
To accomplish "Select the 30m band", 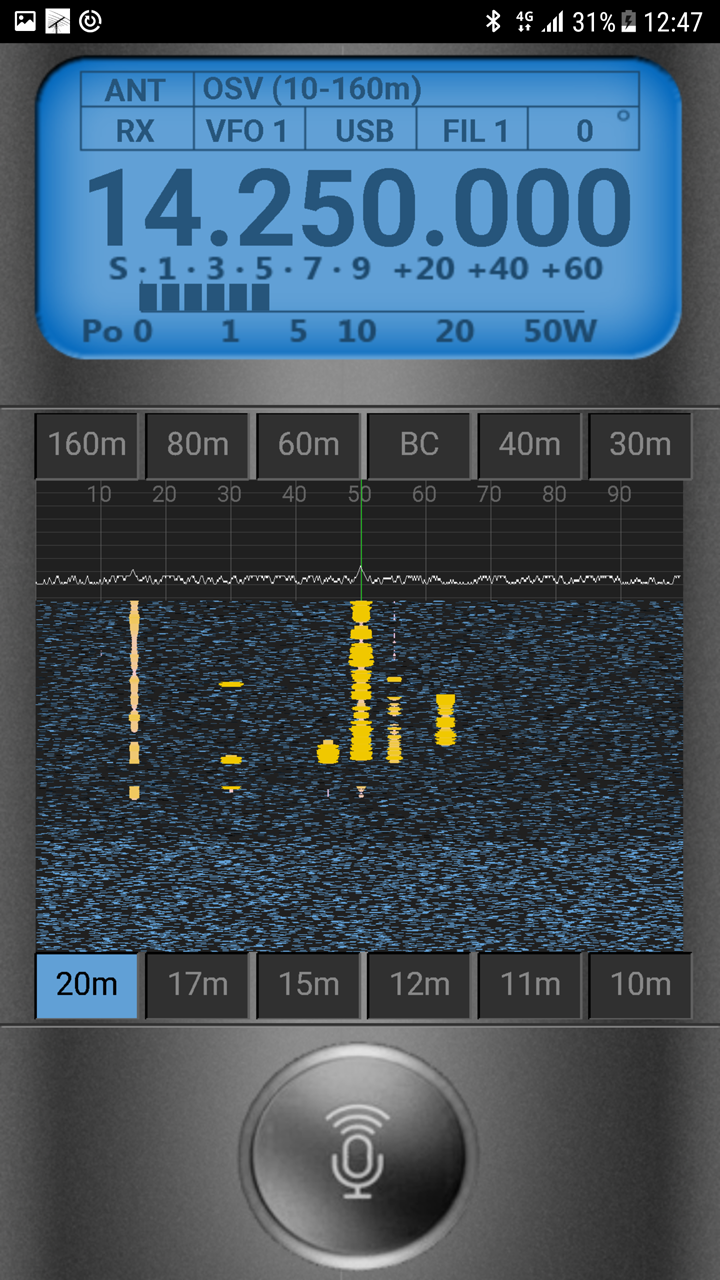I will [640, 445].
